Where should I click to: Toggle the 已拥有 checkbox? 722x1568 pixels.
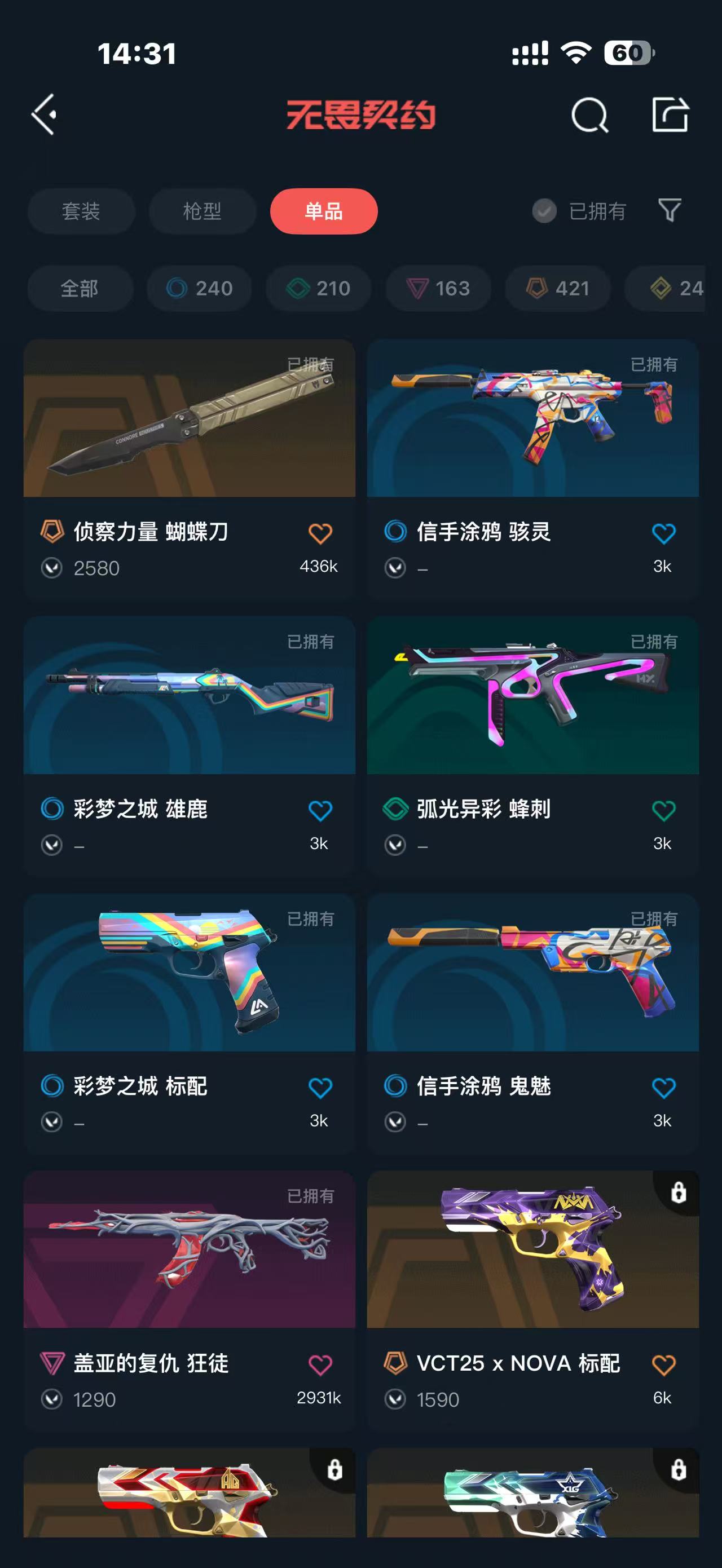click(544, 211)
